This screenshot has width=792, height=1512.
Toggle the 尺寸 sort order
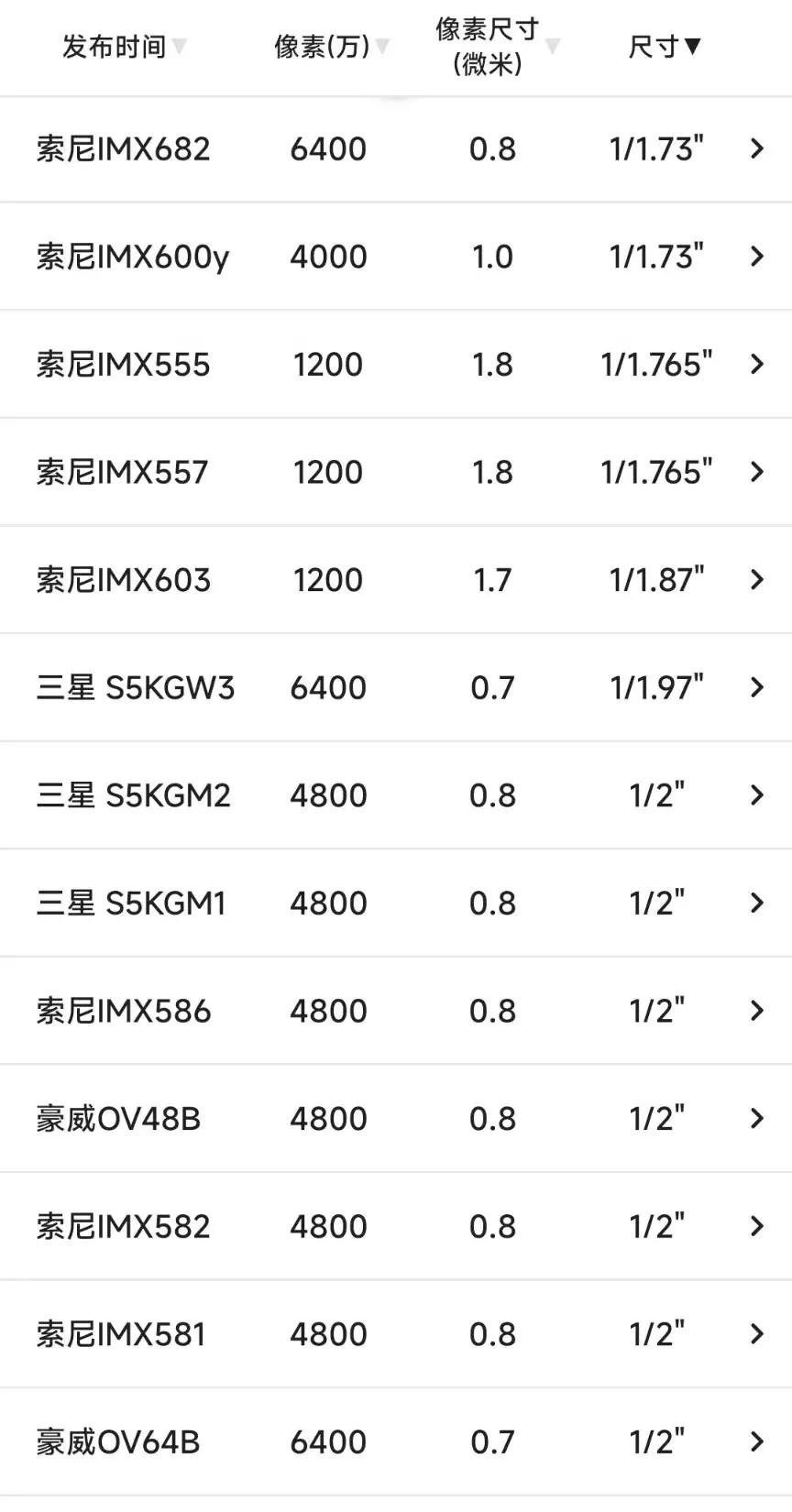665,46
